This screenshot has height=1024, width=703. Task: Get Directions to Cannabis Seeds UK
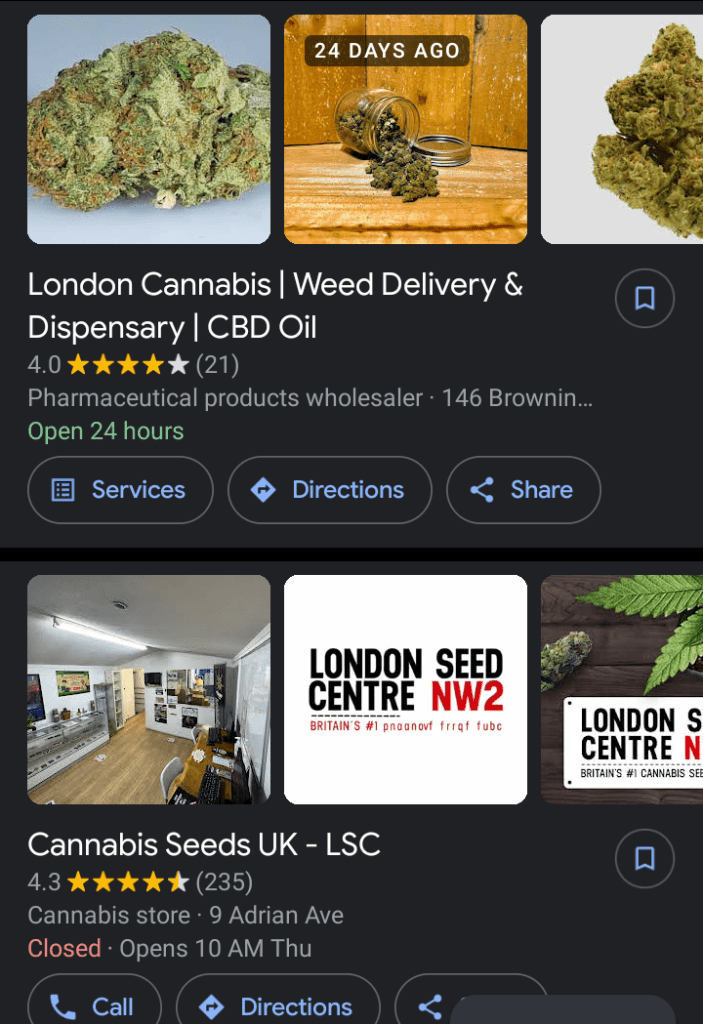pyautogui.click(x=278, y=1004)
